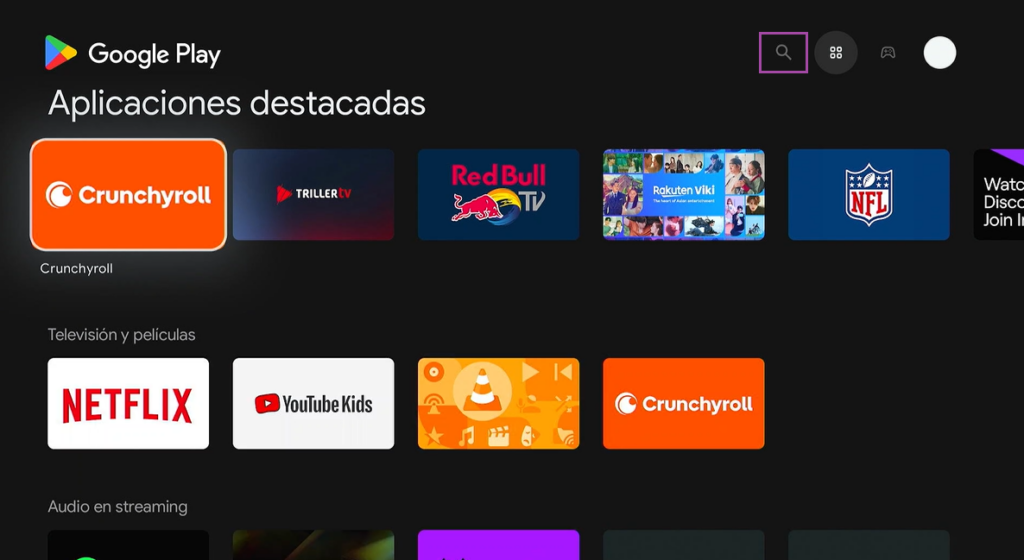Viewport: 1024px width, 560px height.
Task: Open the search icon
Action: point(783,53)
